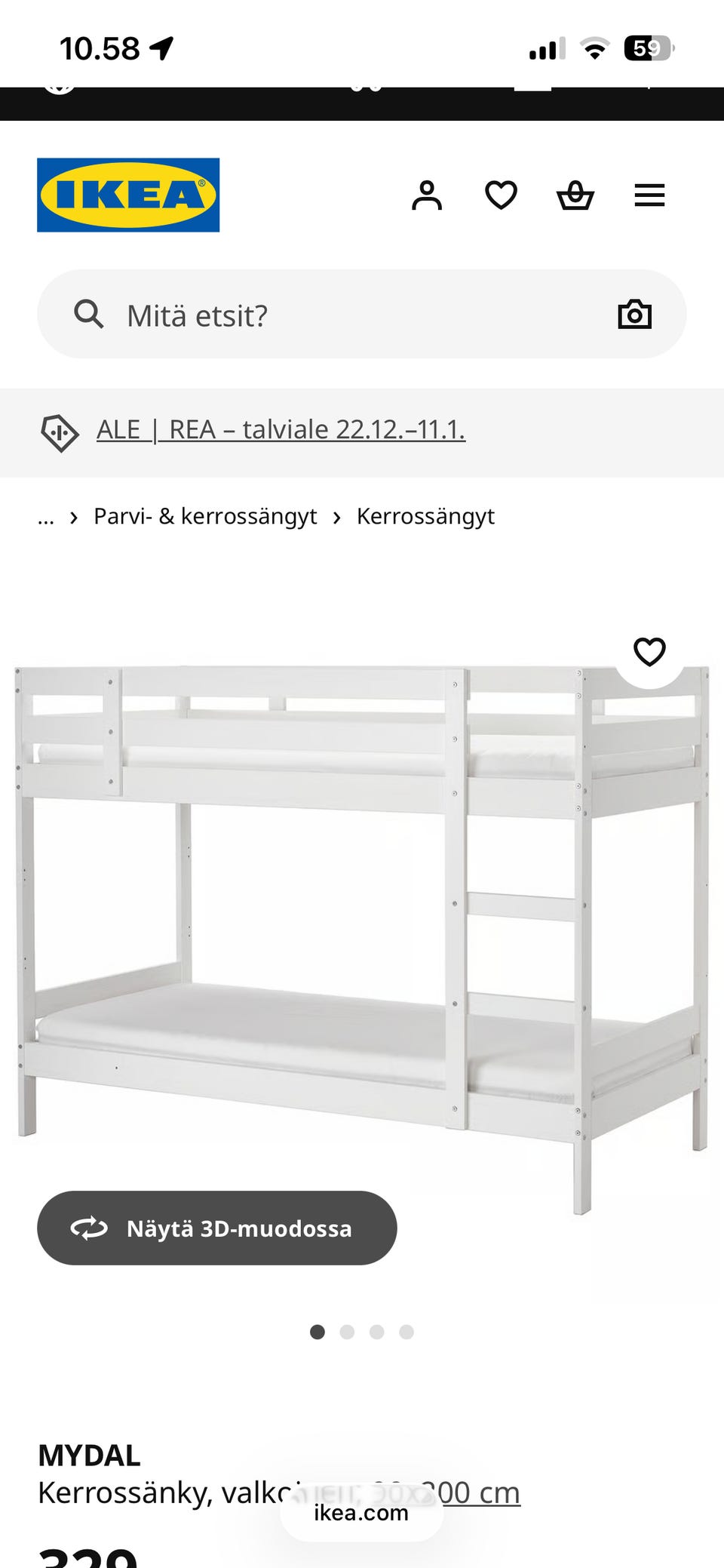Go to Kerrossängyt breadcrumb

tap(425, 516)
